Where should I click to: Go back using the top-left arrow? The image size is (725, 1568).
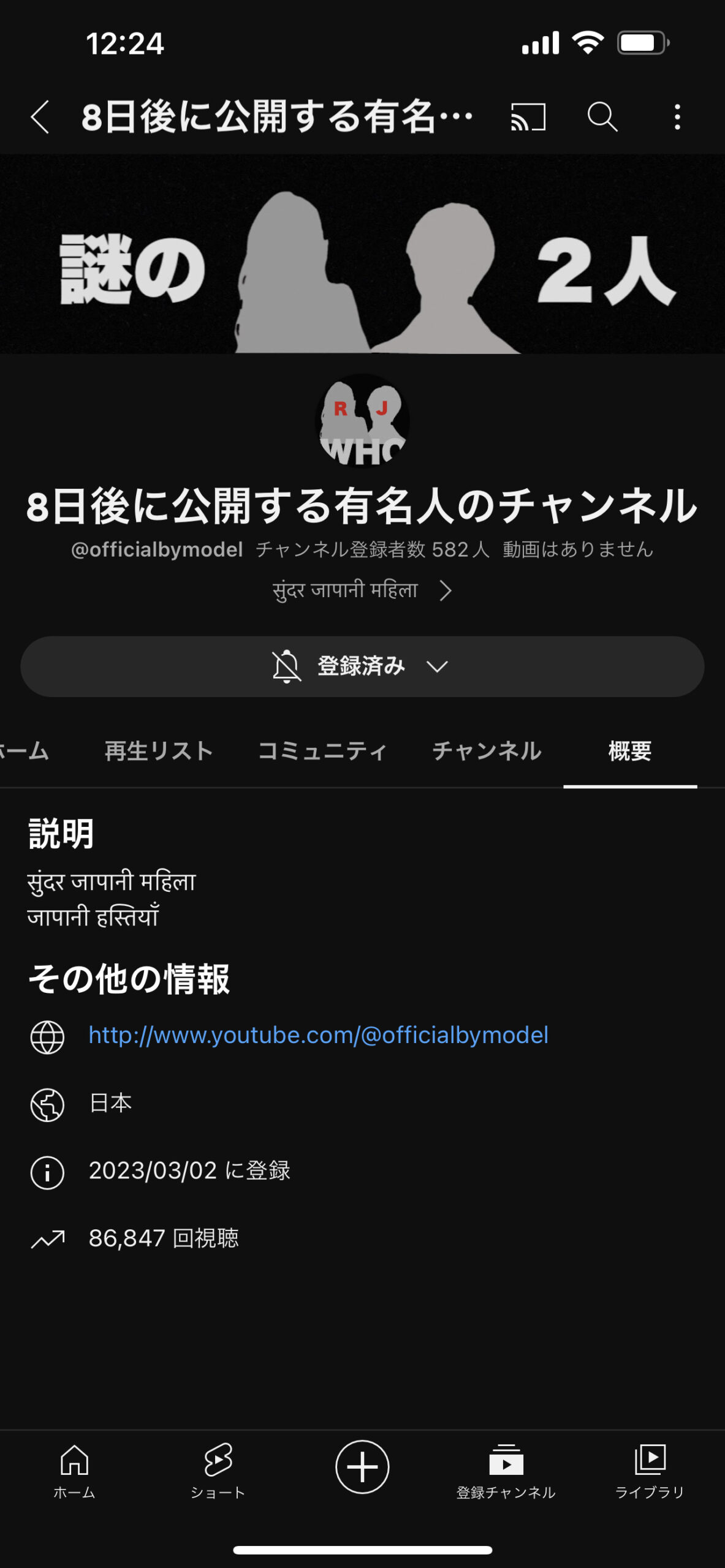40,116
